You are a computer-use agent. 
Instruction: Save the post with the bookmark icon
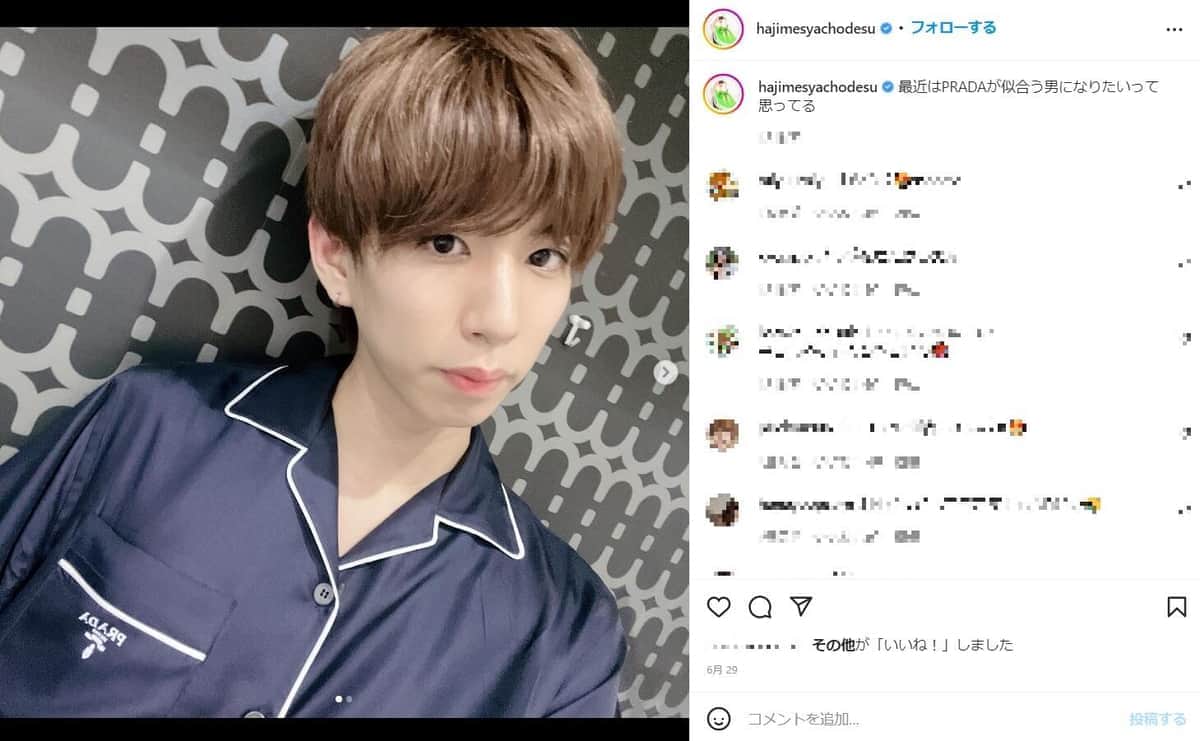[x=1176, y=607]
